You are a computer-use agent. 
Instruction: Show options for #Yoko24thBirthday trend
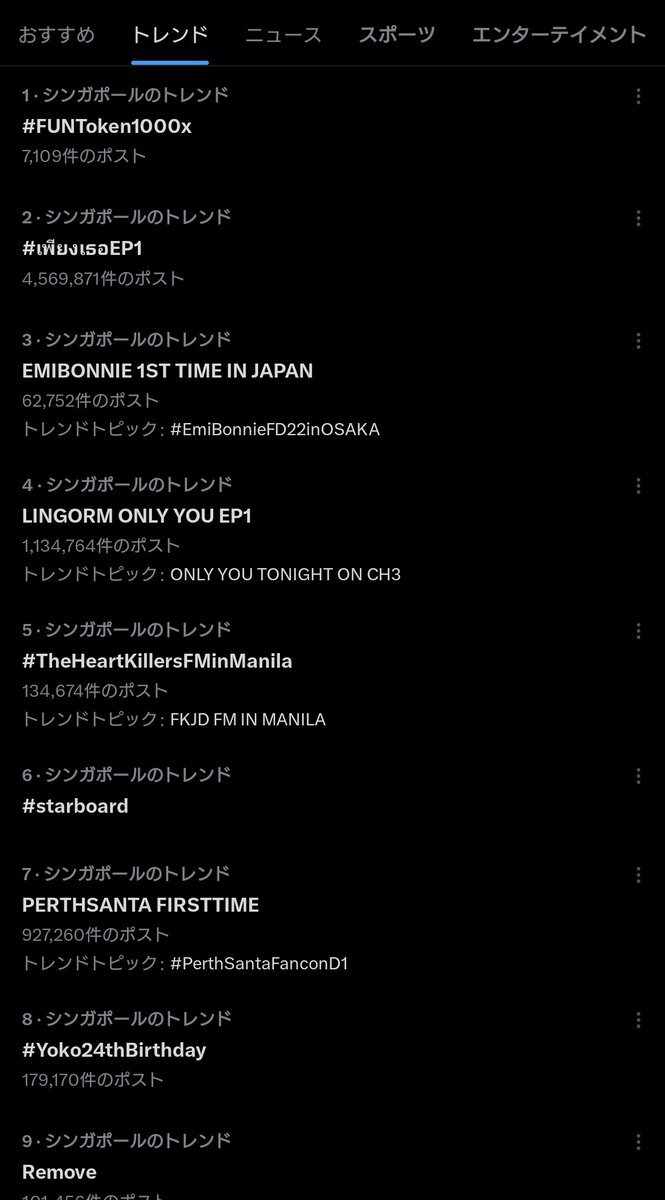tap(638, 1020)
